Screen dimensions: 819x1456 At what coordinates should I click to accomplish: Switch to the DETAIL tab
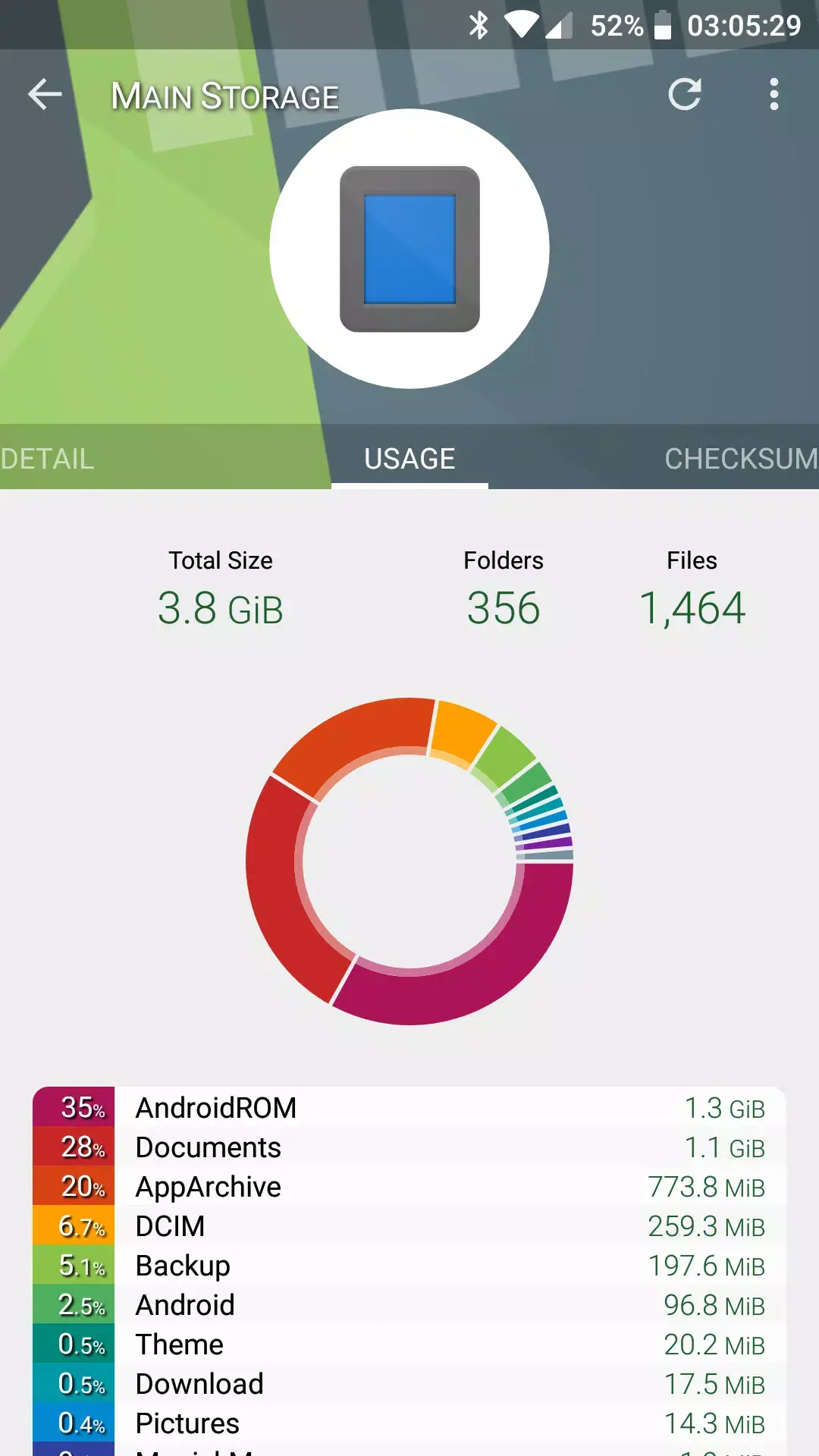[47, 458]
